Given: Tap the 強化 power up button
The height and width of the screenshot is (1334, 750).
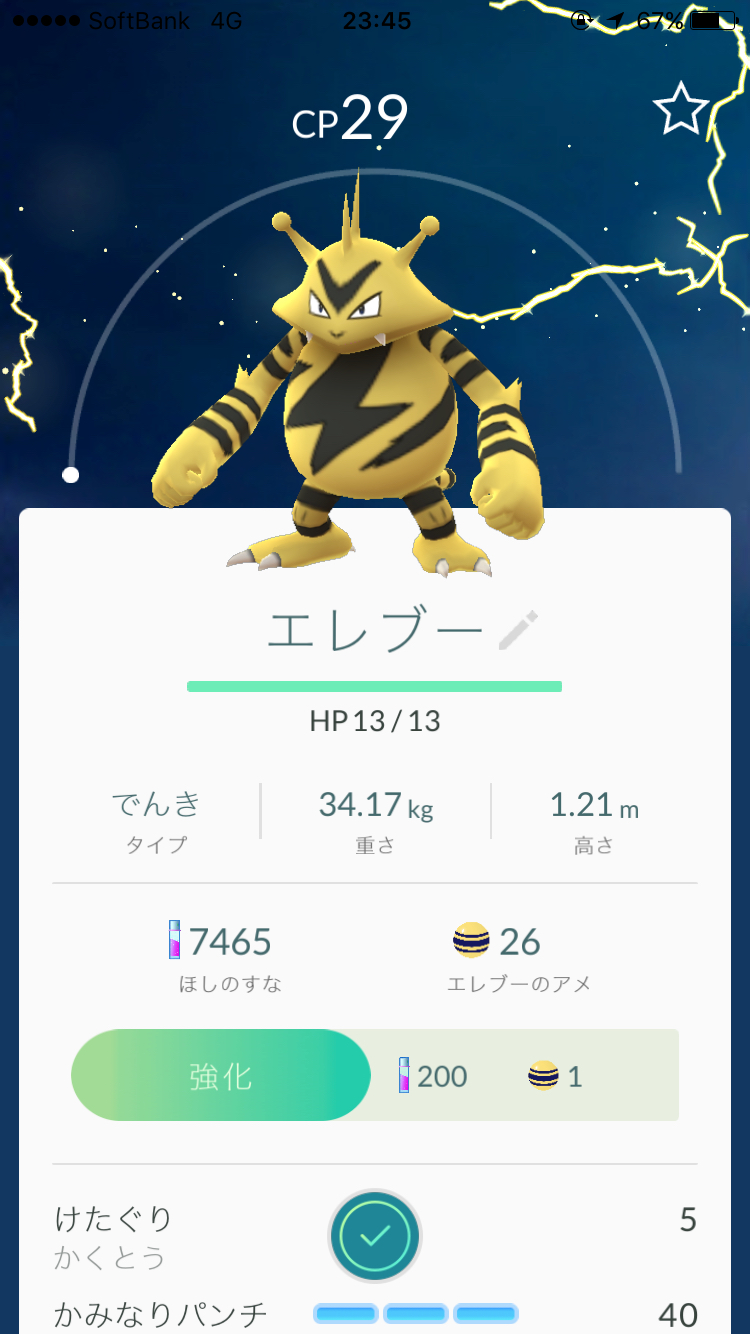Looking at the screenshot, I should coord(221,1076).
